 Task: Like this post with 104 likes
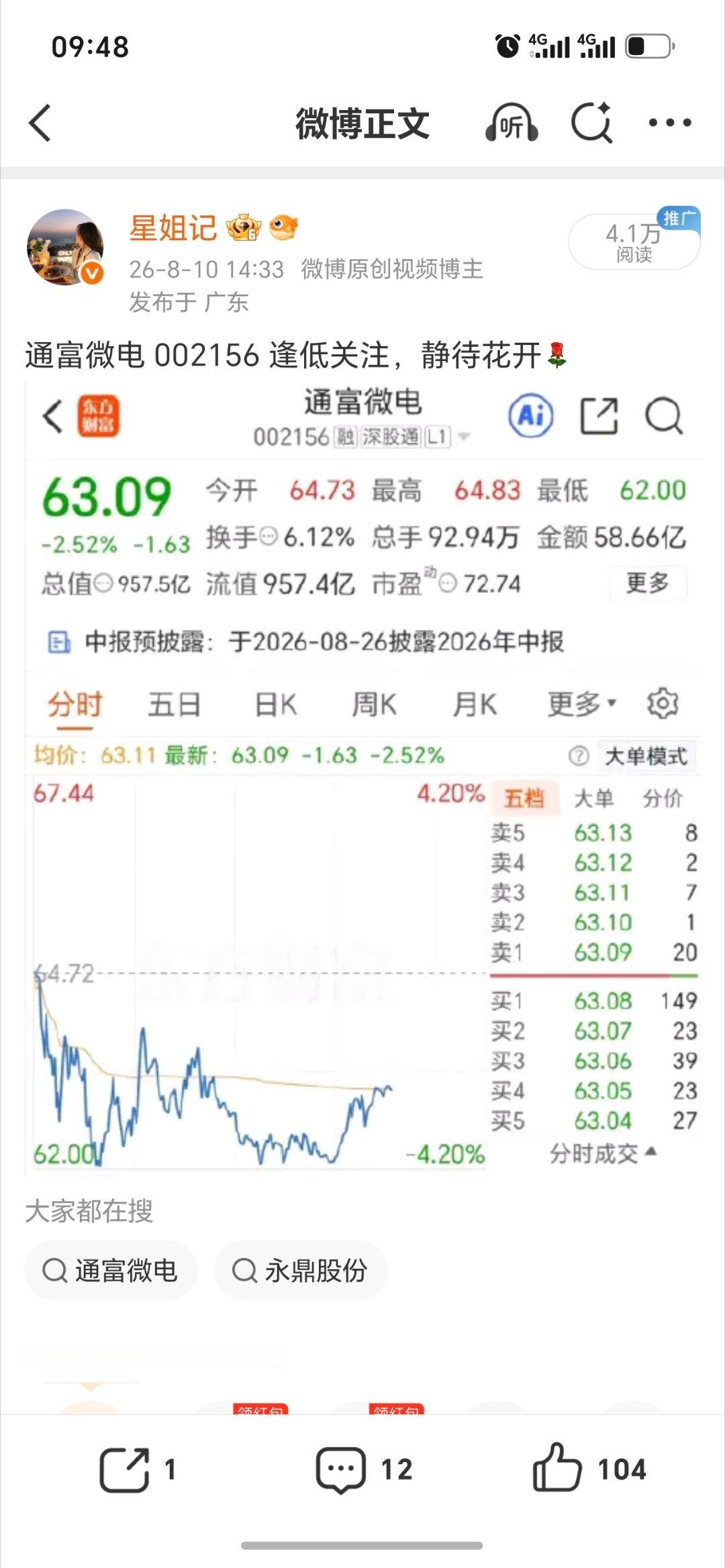pyautogui.click(x=589, y=1469)
